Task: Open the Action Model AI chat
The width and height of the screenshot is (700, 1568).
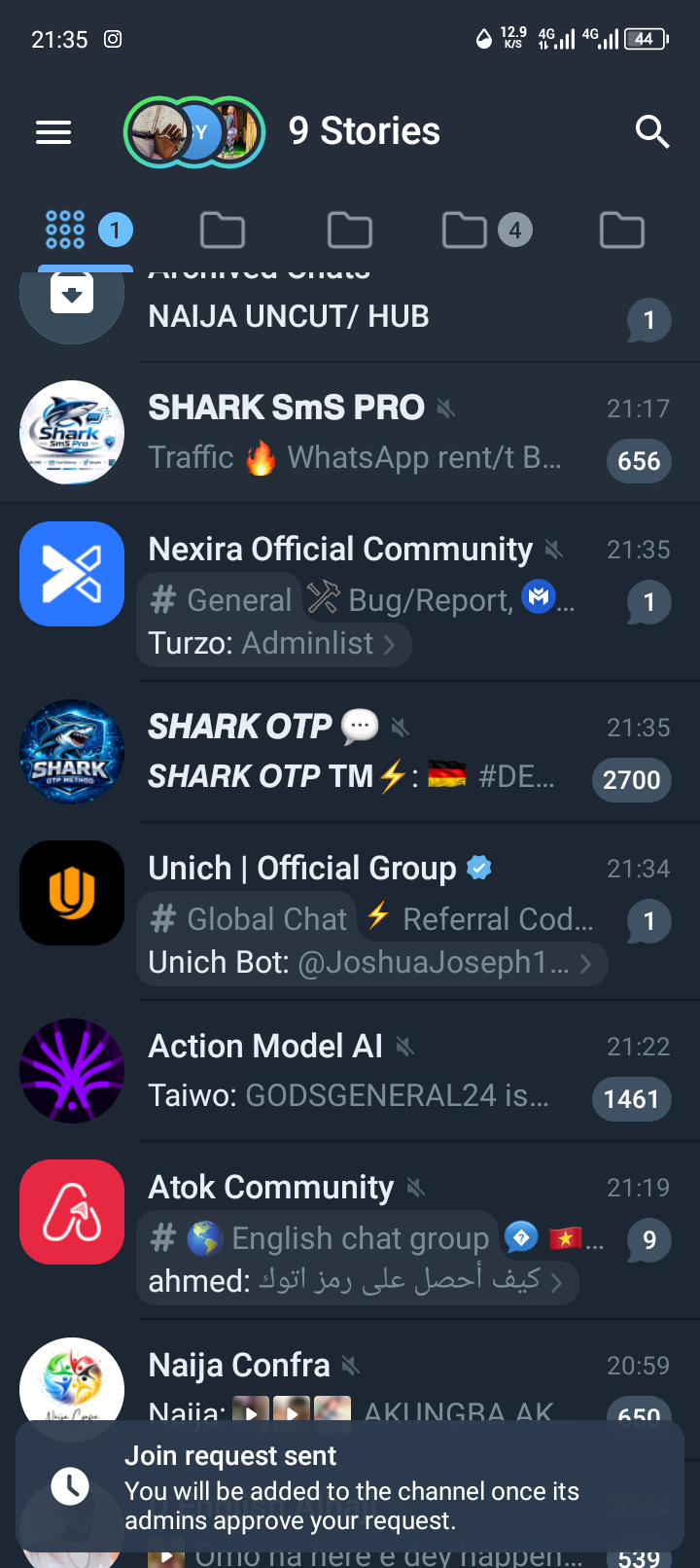Action: 369,1072
